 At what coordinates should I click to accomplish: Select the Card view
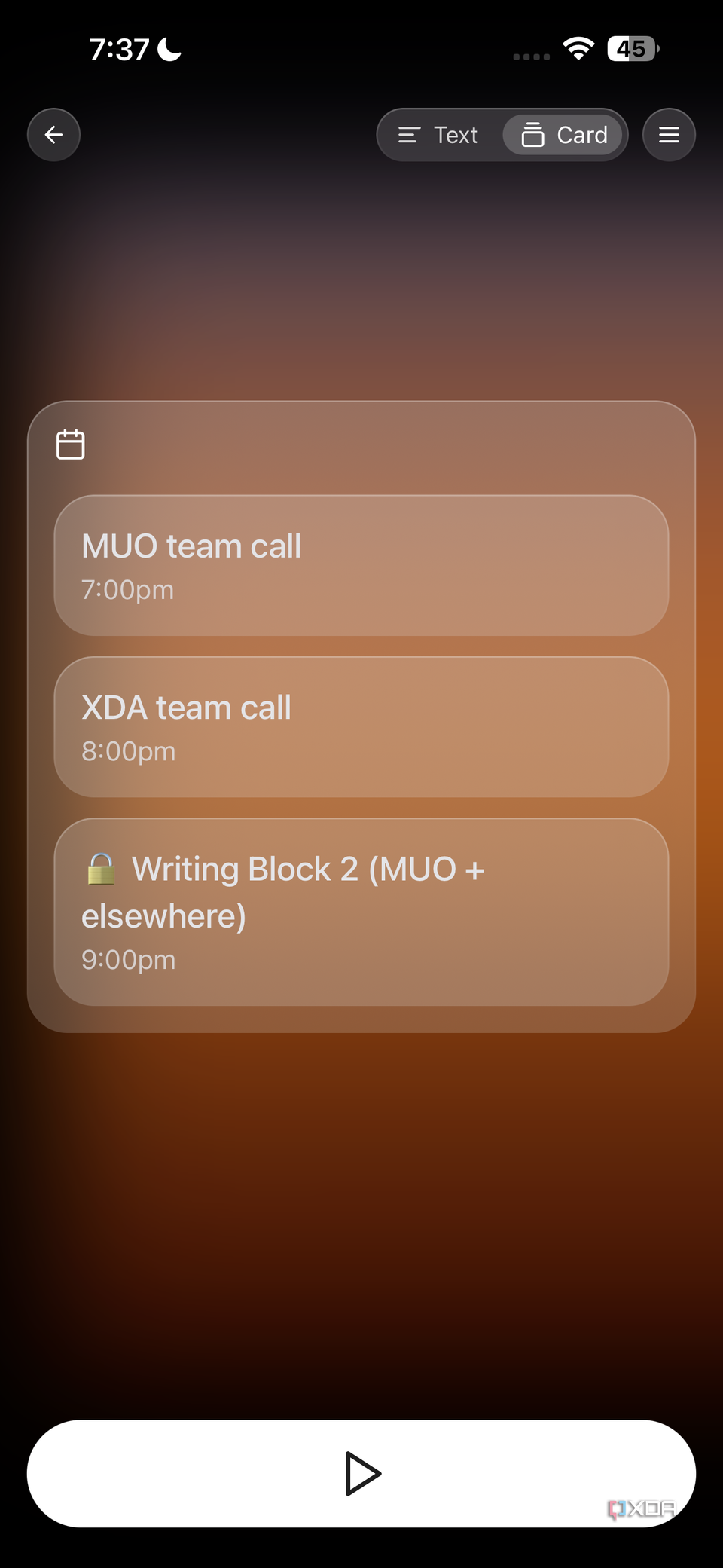pyautogui.click(x=564, y=135)
